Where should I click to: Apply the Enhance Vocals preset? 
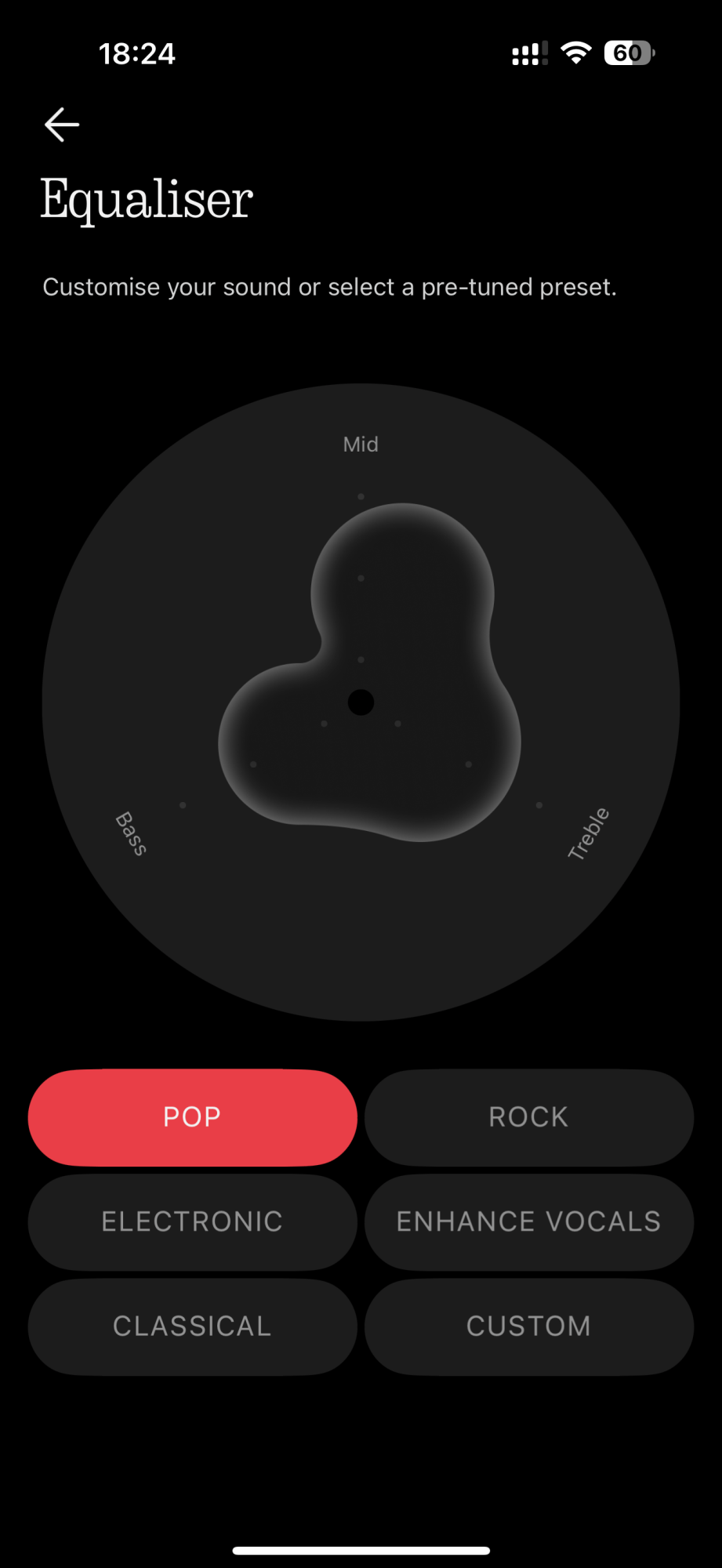point(528,1221)
